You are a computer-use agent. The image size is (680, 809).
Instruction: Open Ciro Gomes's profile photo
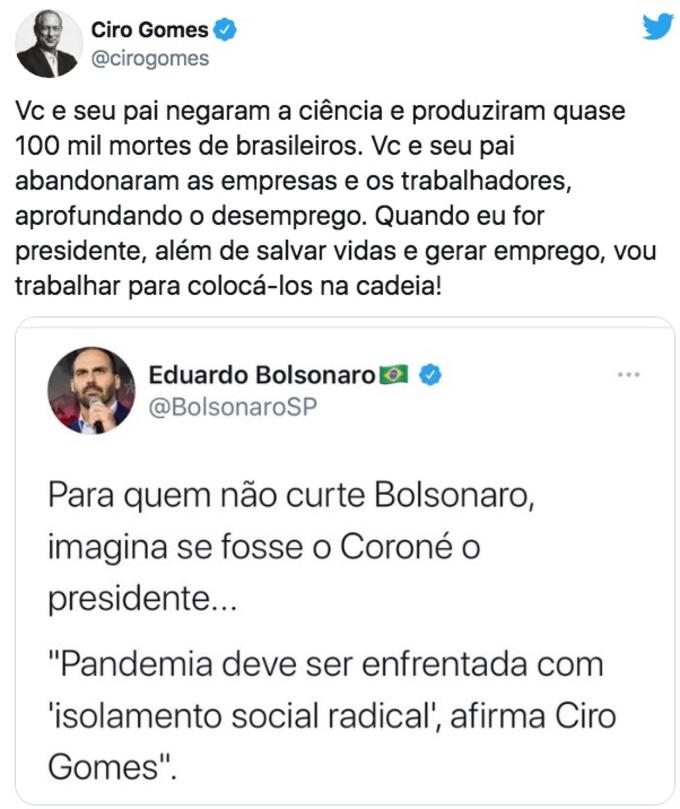click(47, 45)
